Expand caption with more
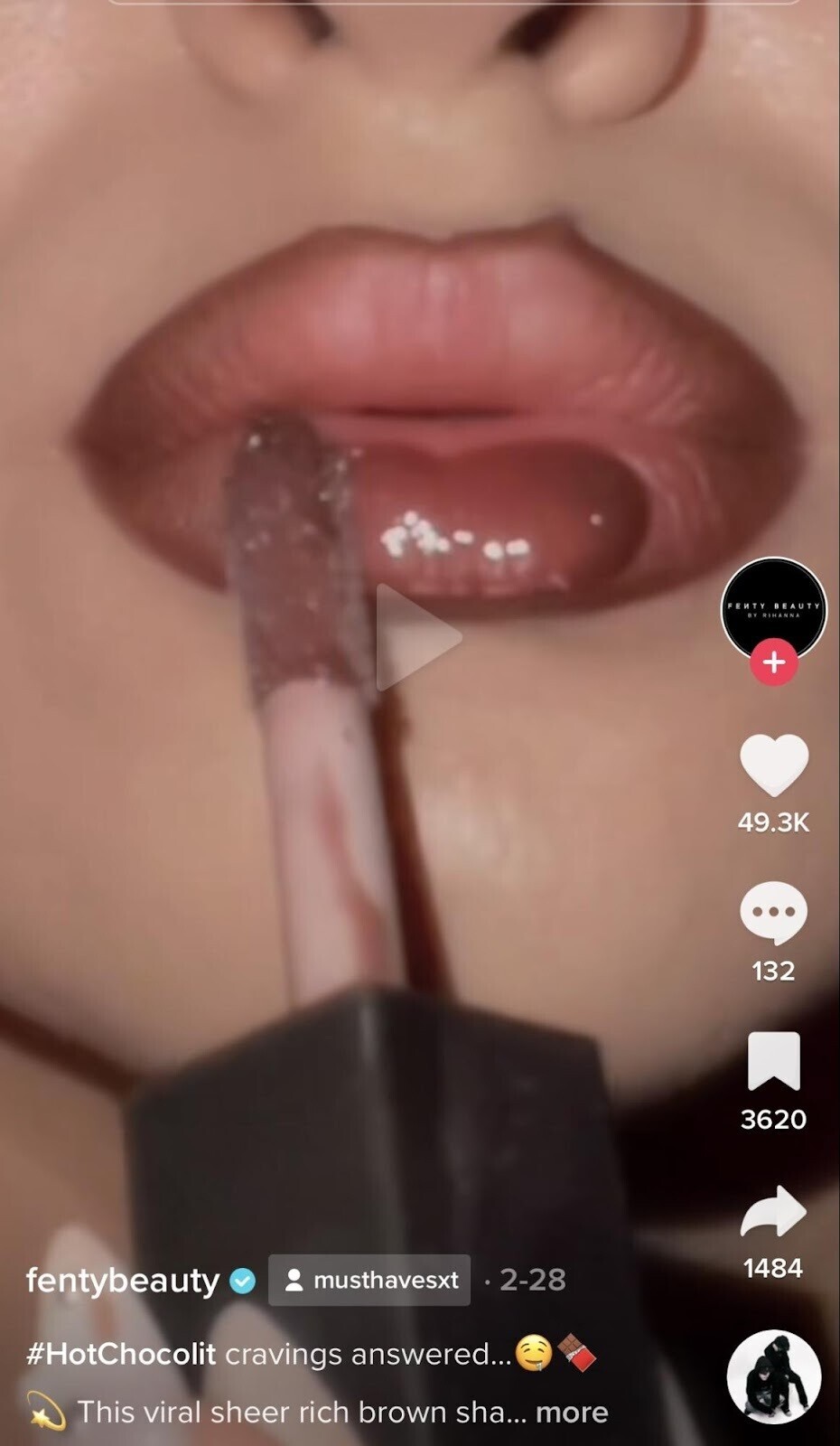 click(572, 1412)
